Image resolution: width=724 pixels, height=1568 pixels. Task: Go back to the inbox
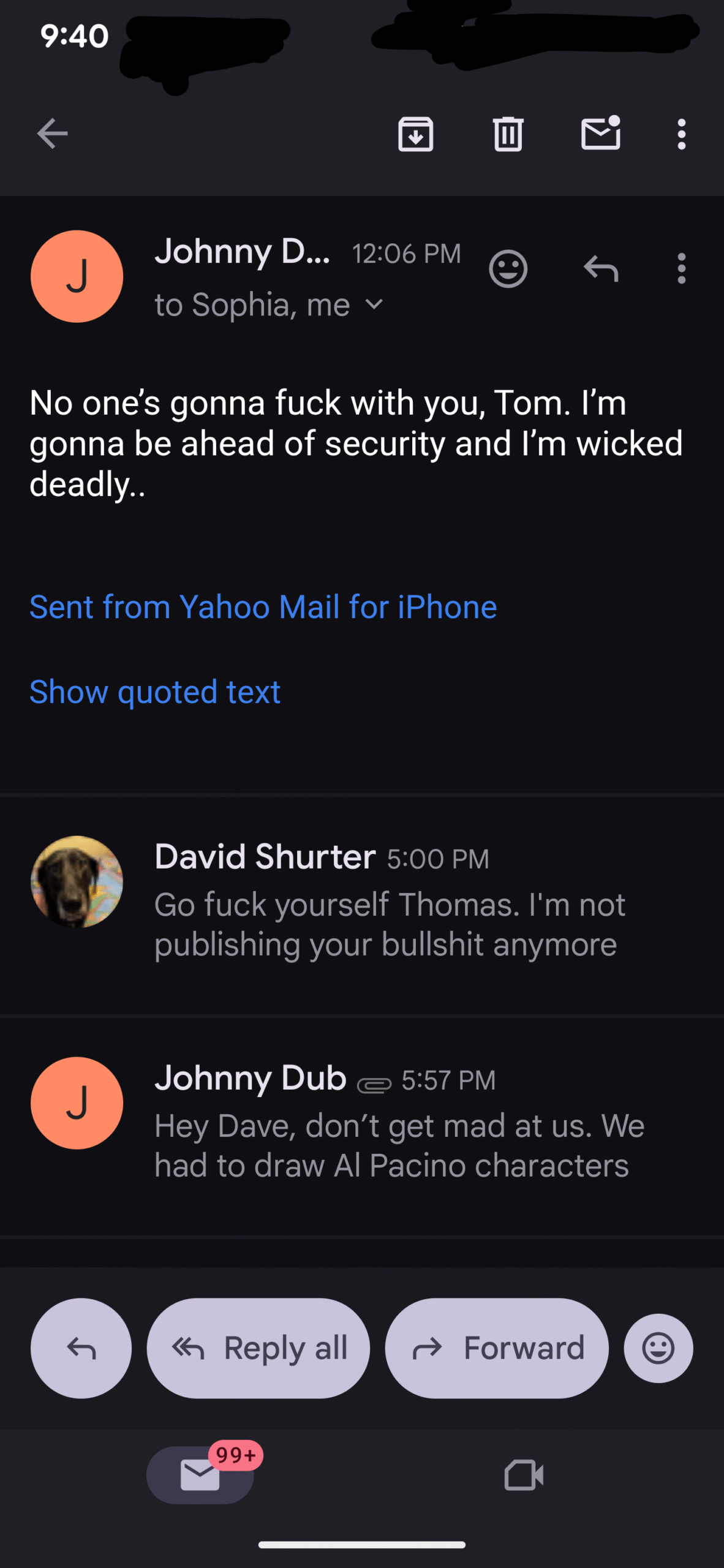pyautogui.click(x=52, y=134)
